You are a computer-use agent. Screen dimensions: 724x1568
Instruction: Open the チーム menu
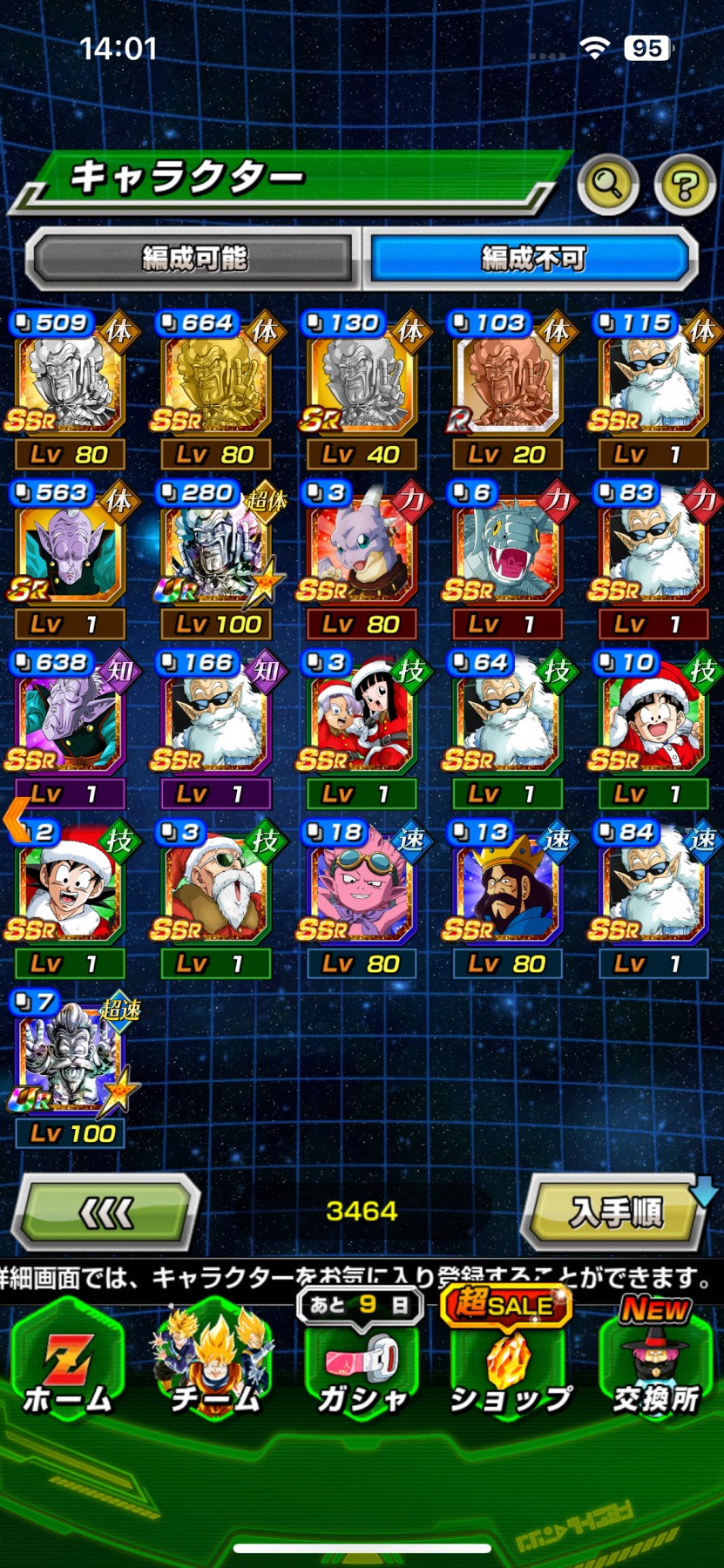click(214, 1359)
